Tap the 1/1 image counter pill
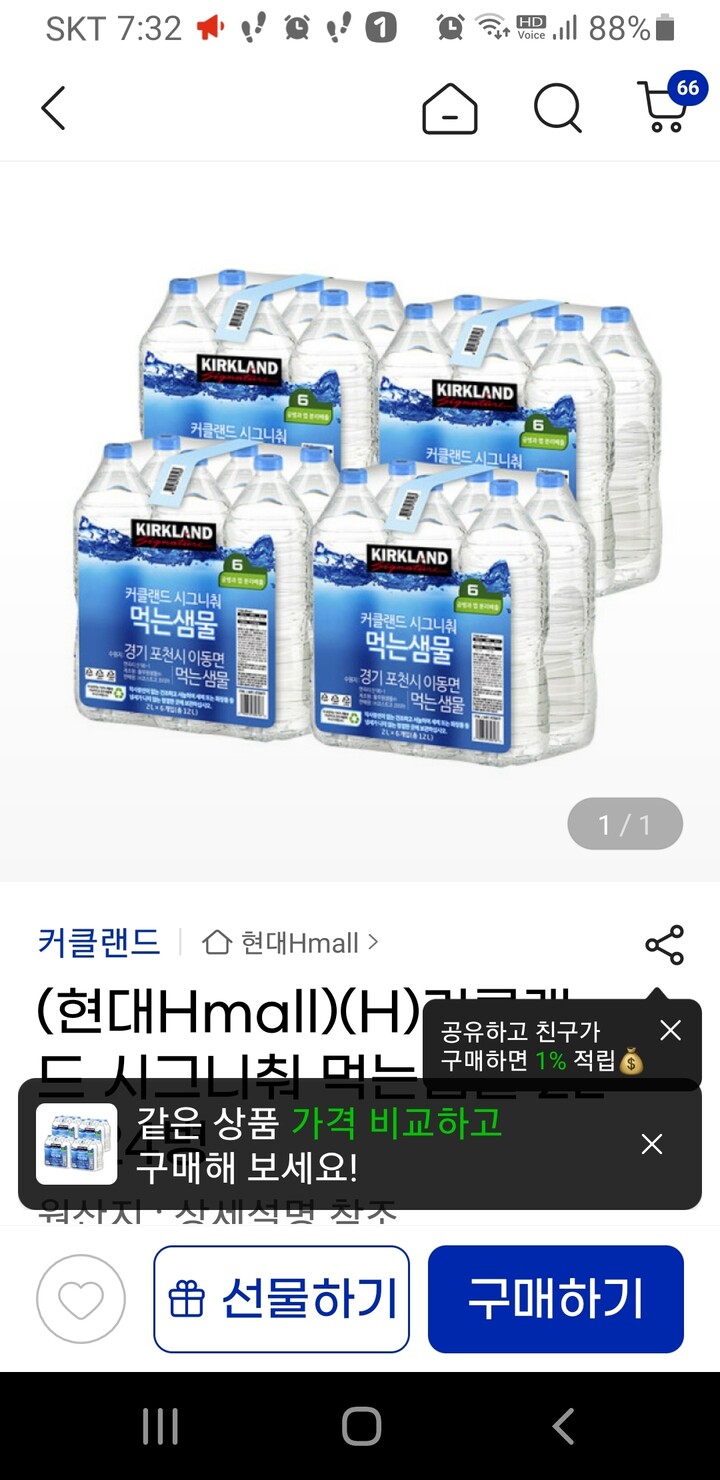 click(625, 822)
